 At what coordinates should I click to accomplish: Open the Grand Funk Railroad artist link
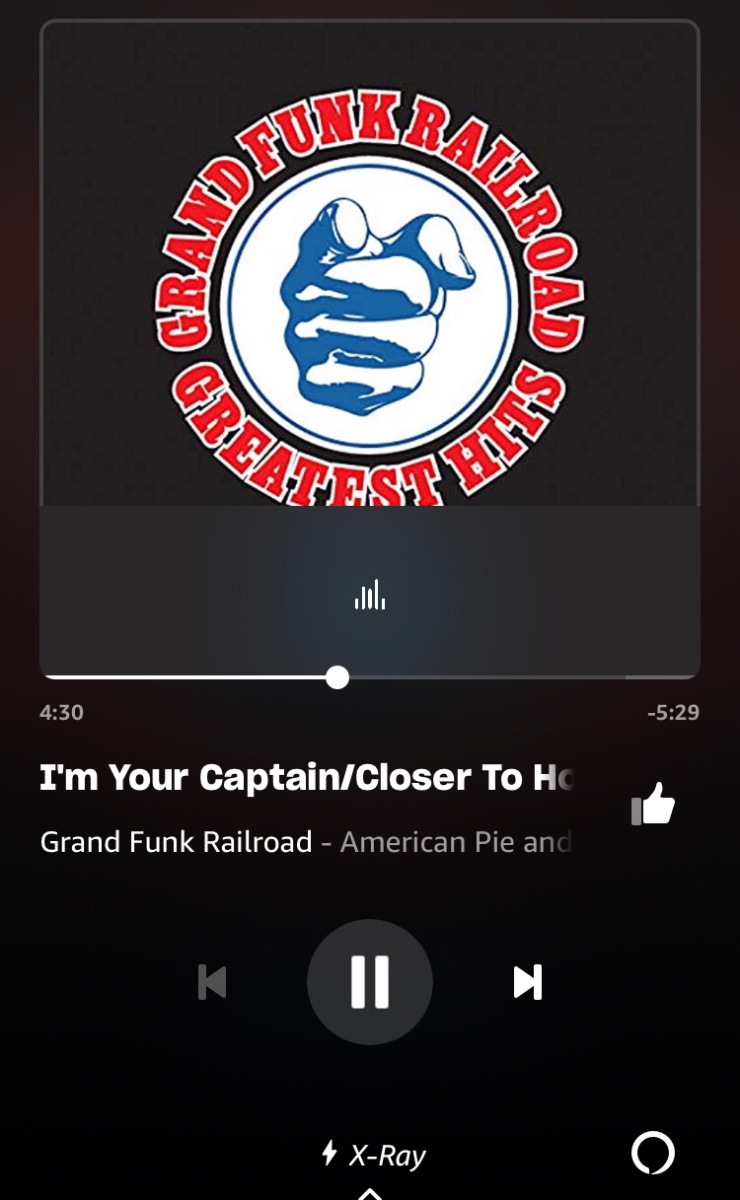point(176,842)
